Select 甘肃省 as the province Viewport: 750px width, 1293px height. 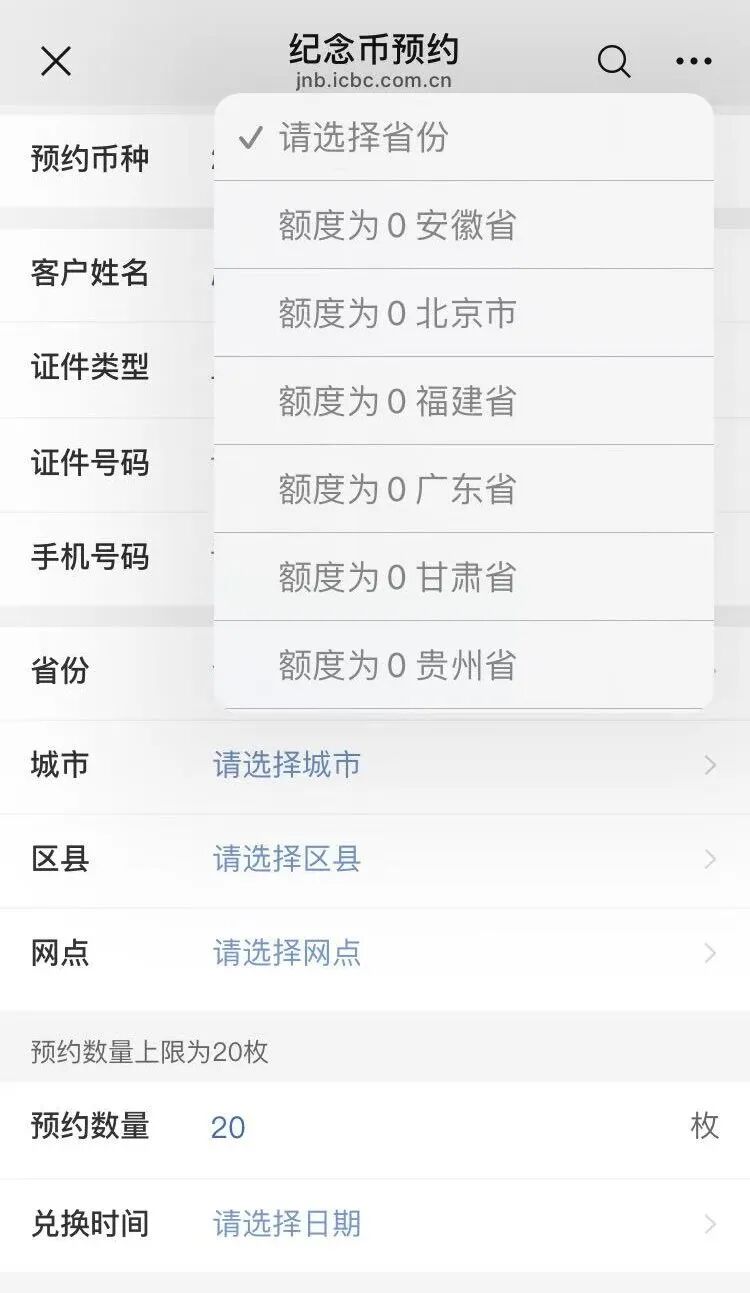[463, 578]
